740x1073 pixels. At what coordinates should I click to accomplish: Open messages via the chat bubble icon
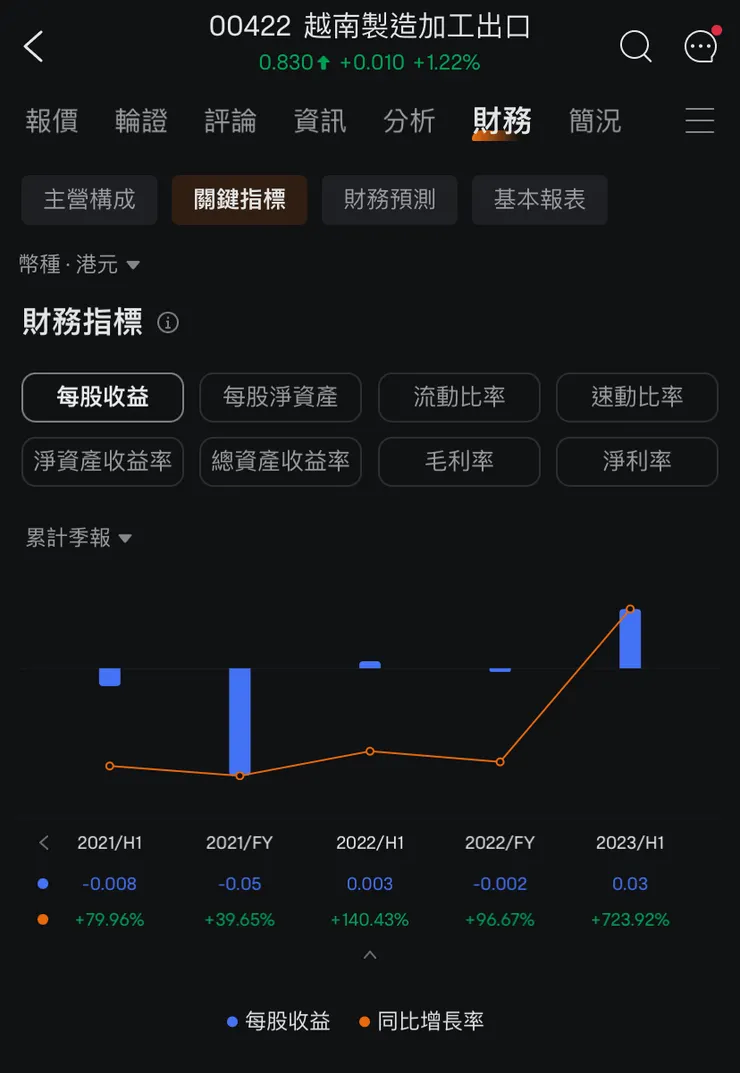click(700, 46)
